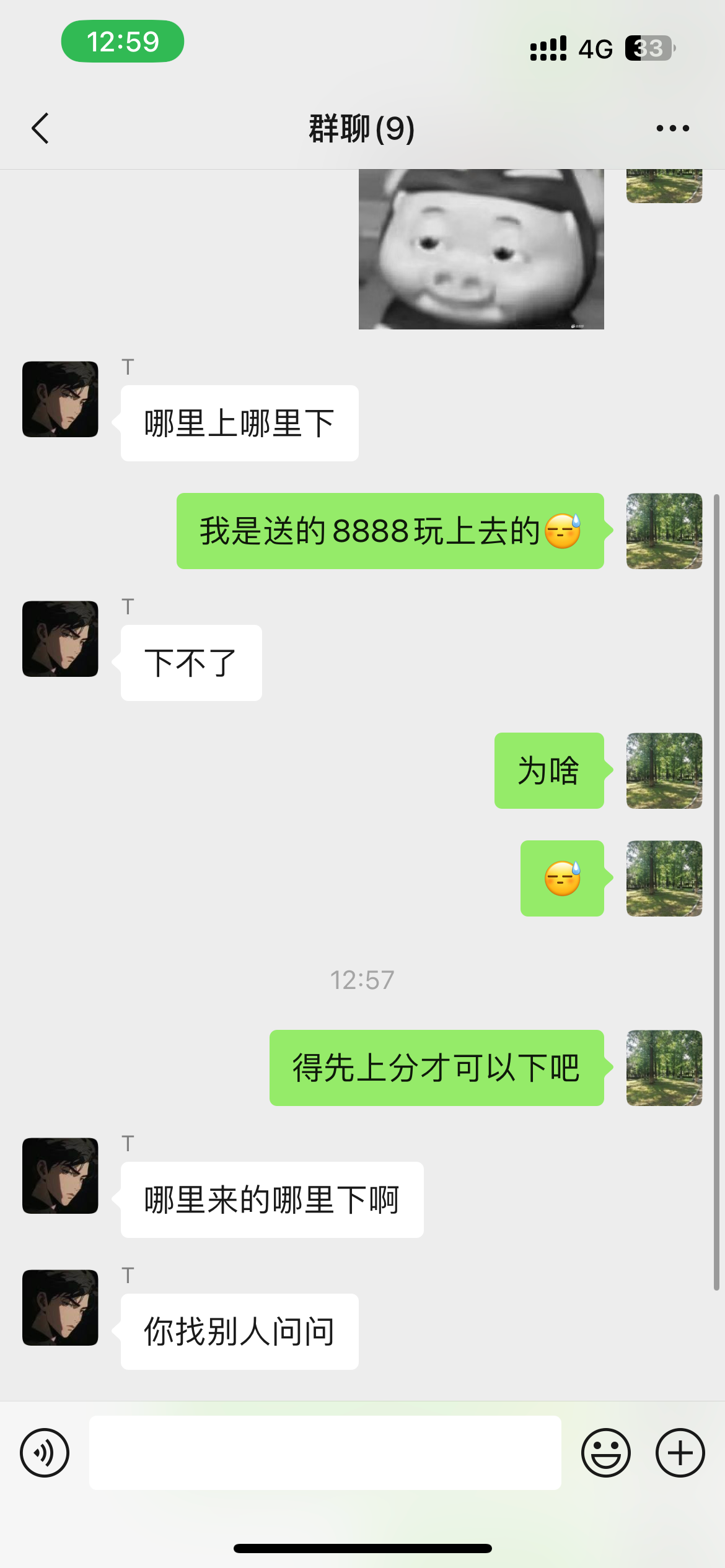Tap my avatar beside "为啥" message
Image resolution: width=725 pixels, height=1568 pixels.
point(664,771)
